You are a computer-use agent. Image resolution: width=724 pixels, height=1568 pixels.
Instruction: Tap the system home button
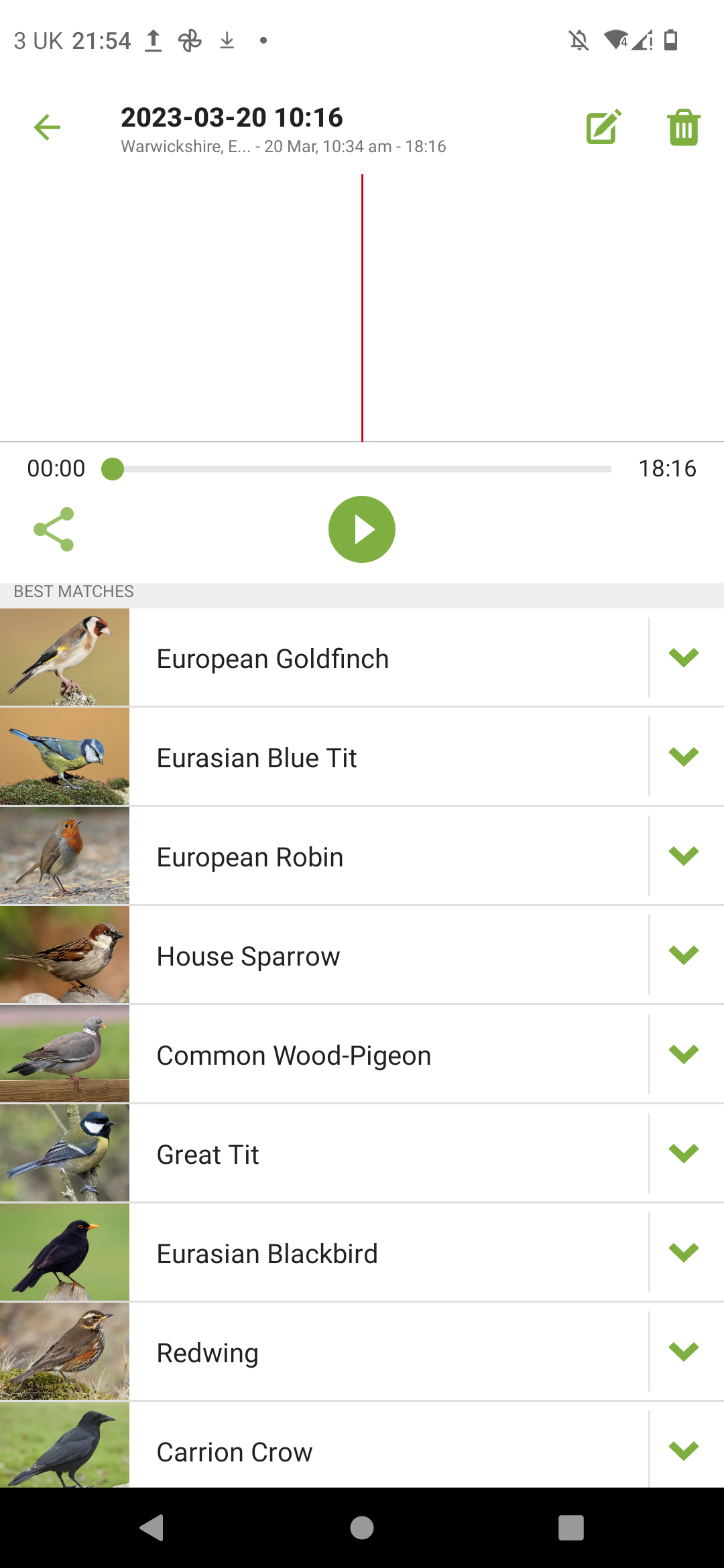pos(362,1528)
